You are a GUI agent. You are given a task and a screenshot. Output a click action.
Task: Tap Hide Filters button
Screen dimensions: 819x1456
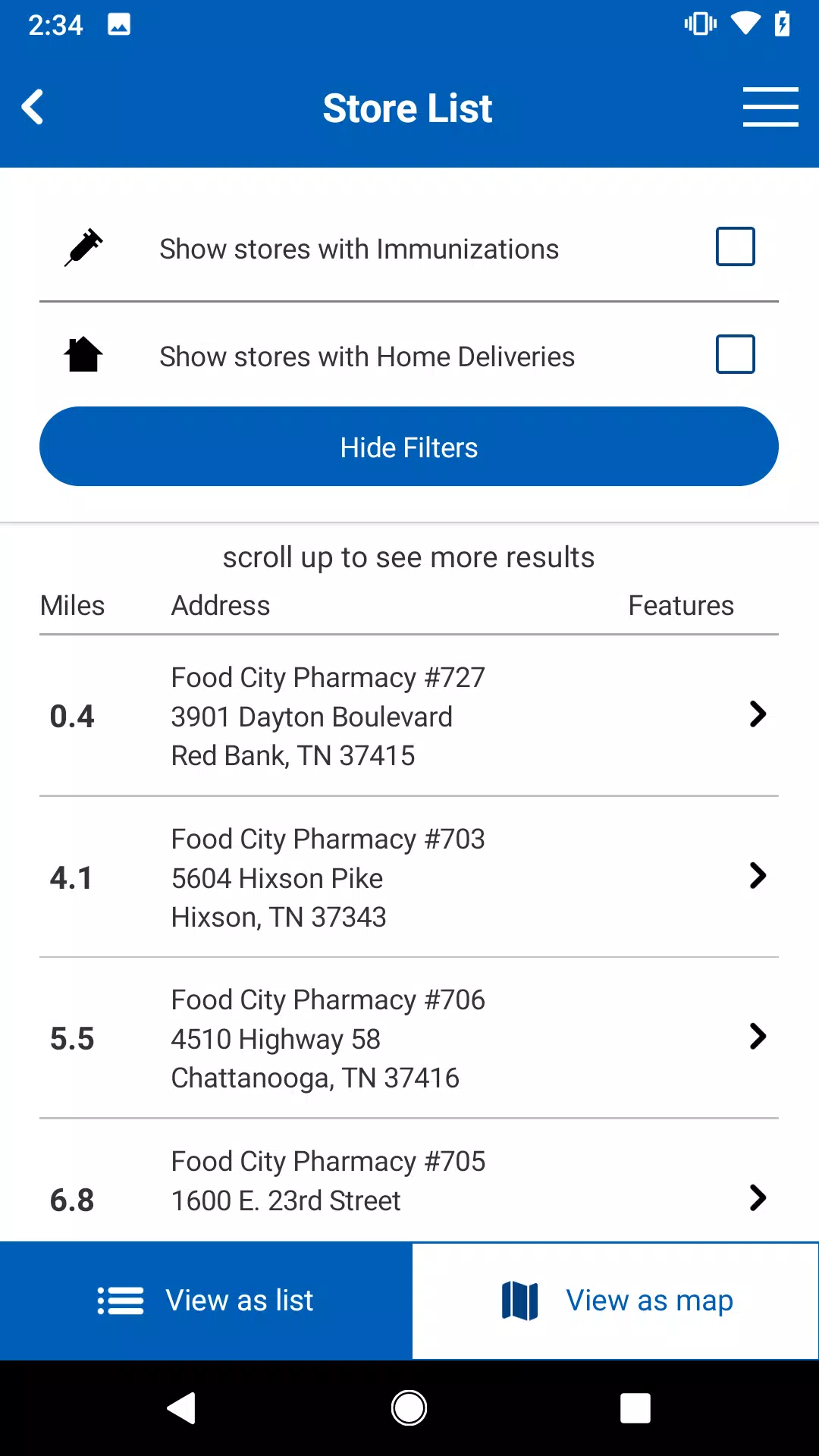tap(409, 447)
